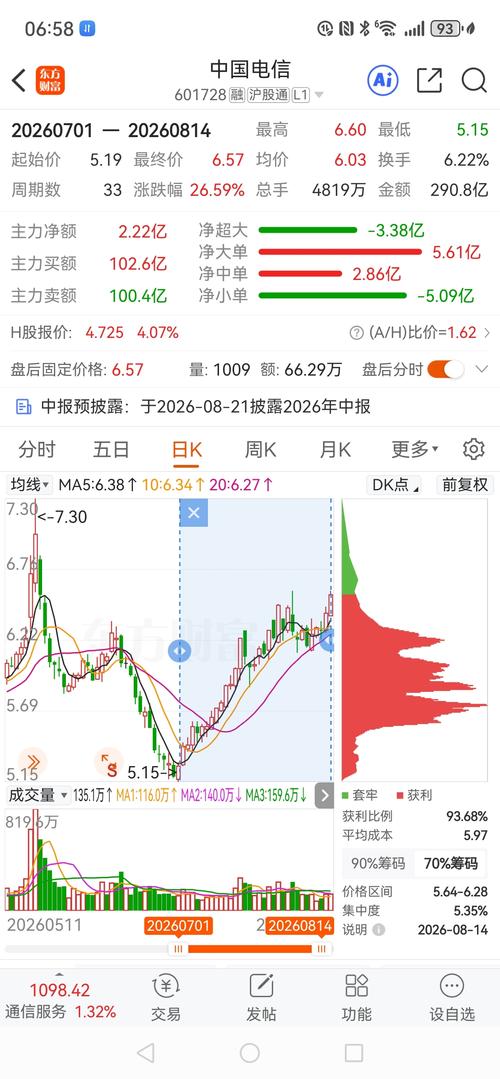Select the 月K tab
The height and width of the screenshot is (1079, 500).
click(336, 450)
